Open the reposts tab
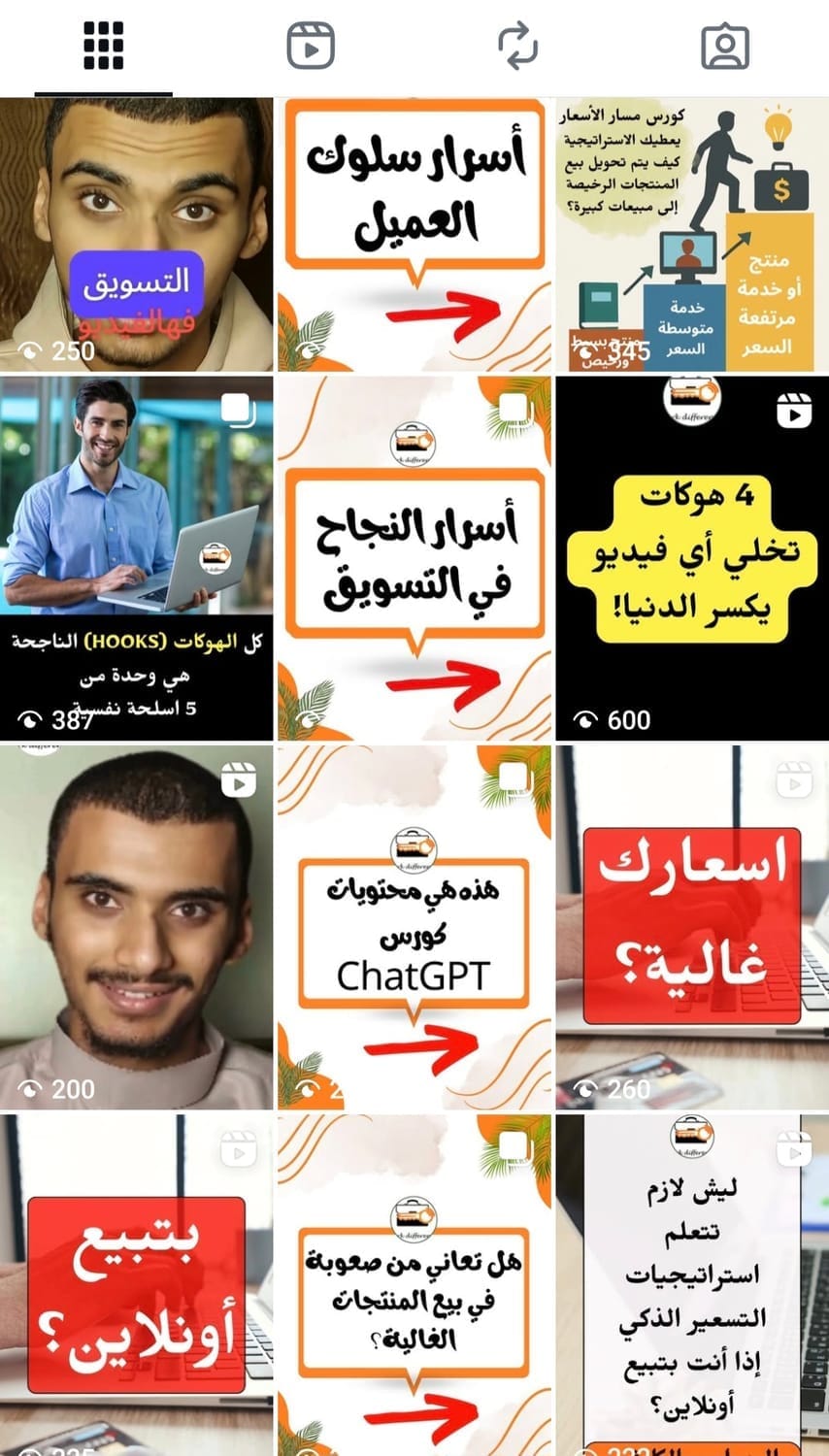 (x=517, y=47)
